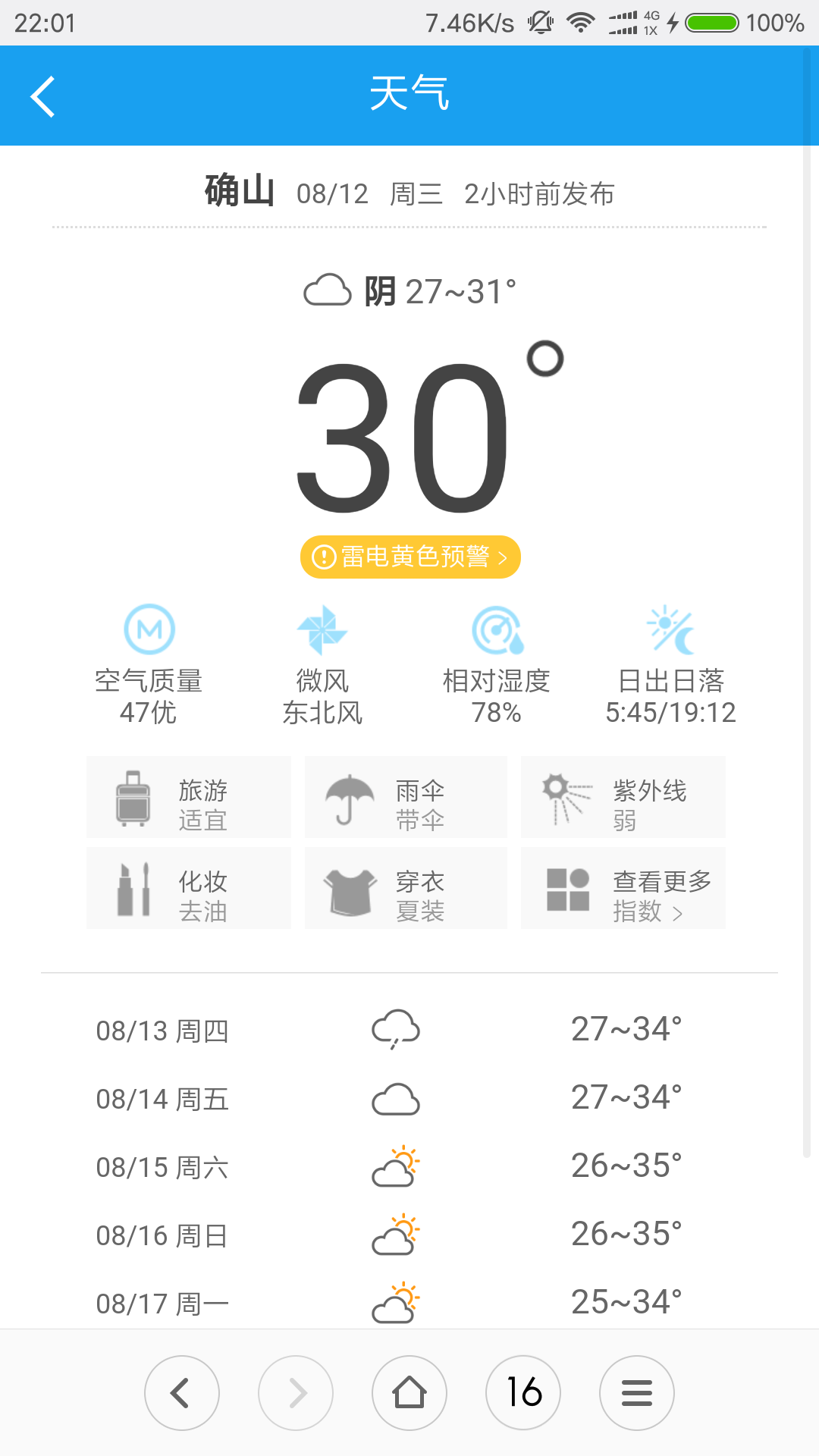Viewport: 819px width, 1456px height.
Task: Go back using the browser back button
Action: pos(182,1393)
